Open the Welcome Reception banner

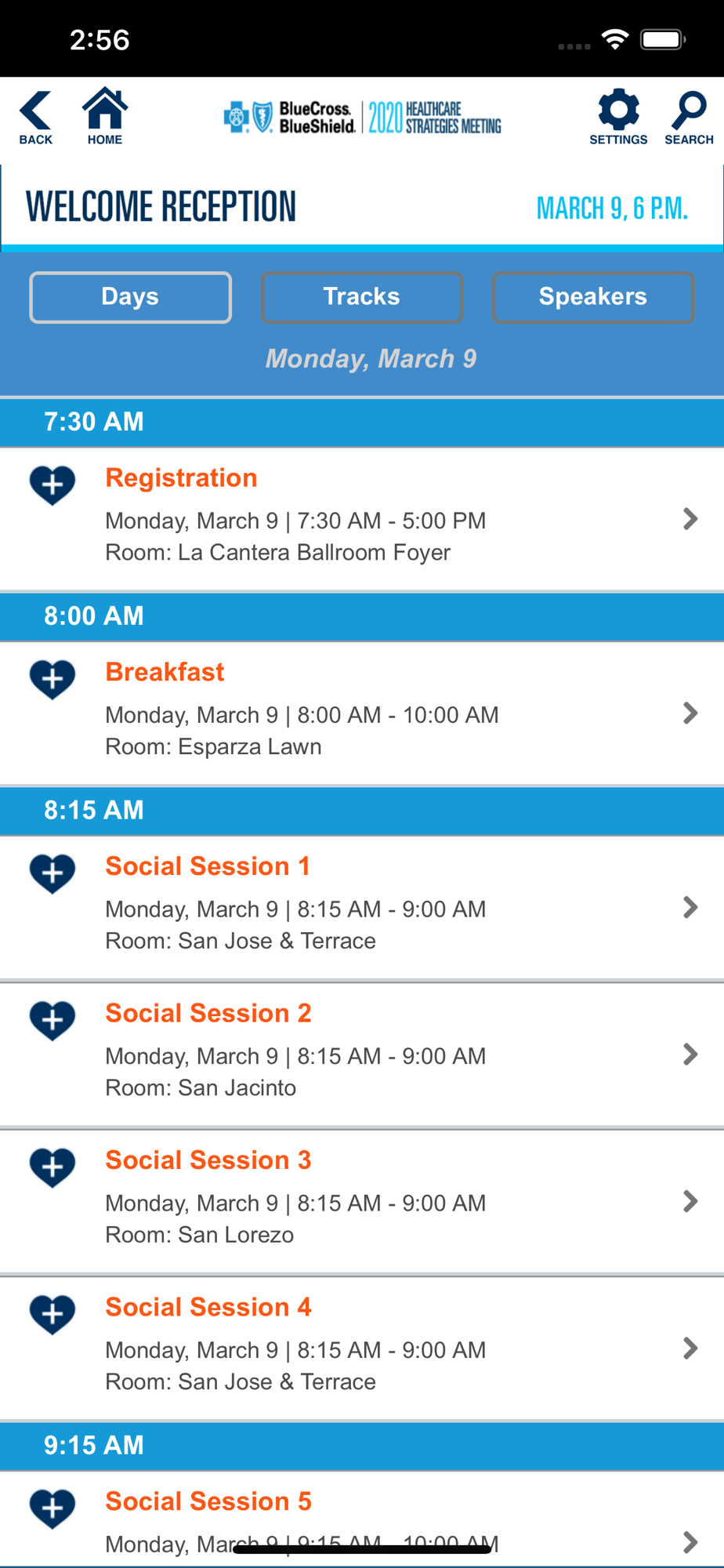click(x=362, y=208)
